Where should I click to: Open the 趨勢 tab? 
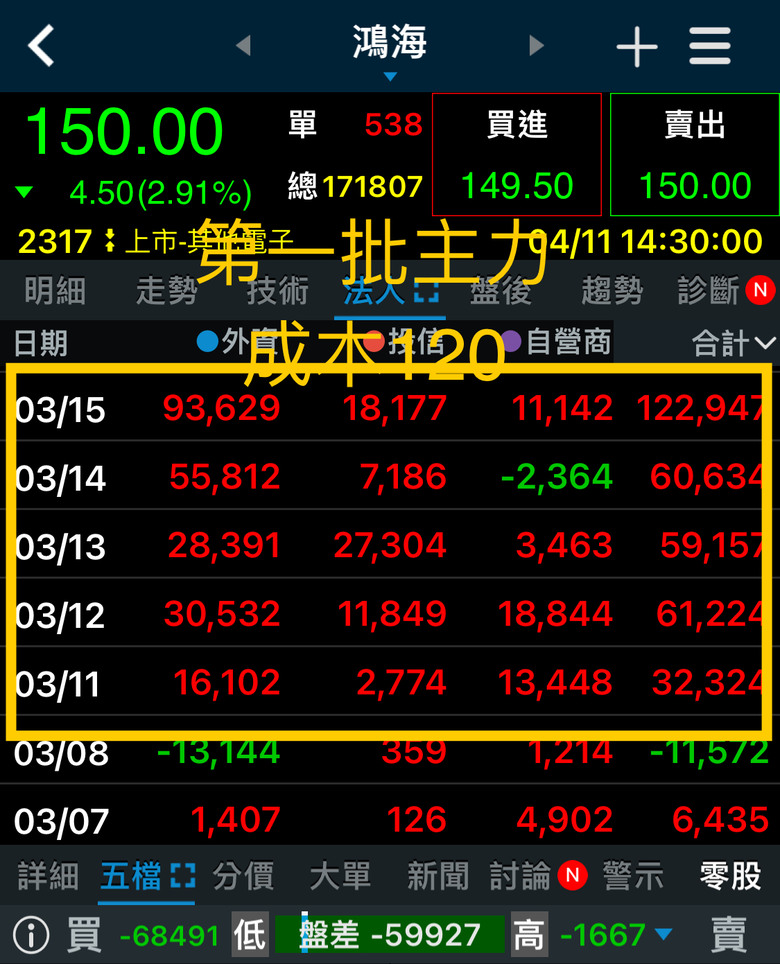coord(611,291)
